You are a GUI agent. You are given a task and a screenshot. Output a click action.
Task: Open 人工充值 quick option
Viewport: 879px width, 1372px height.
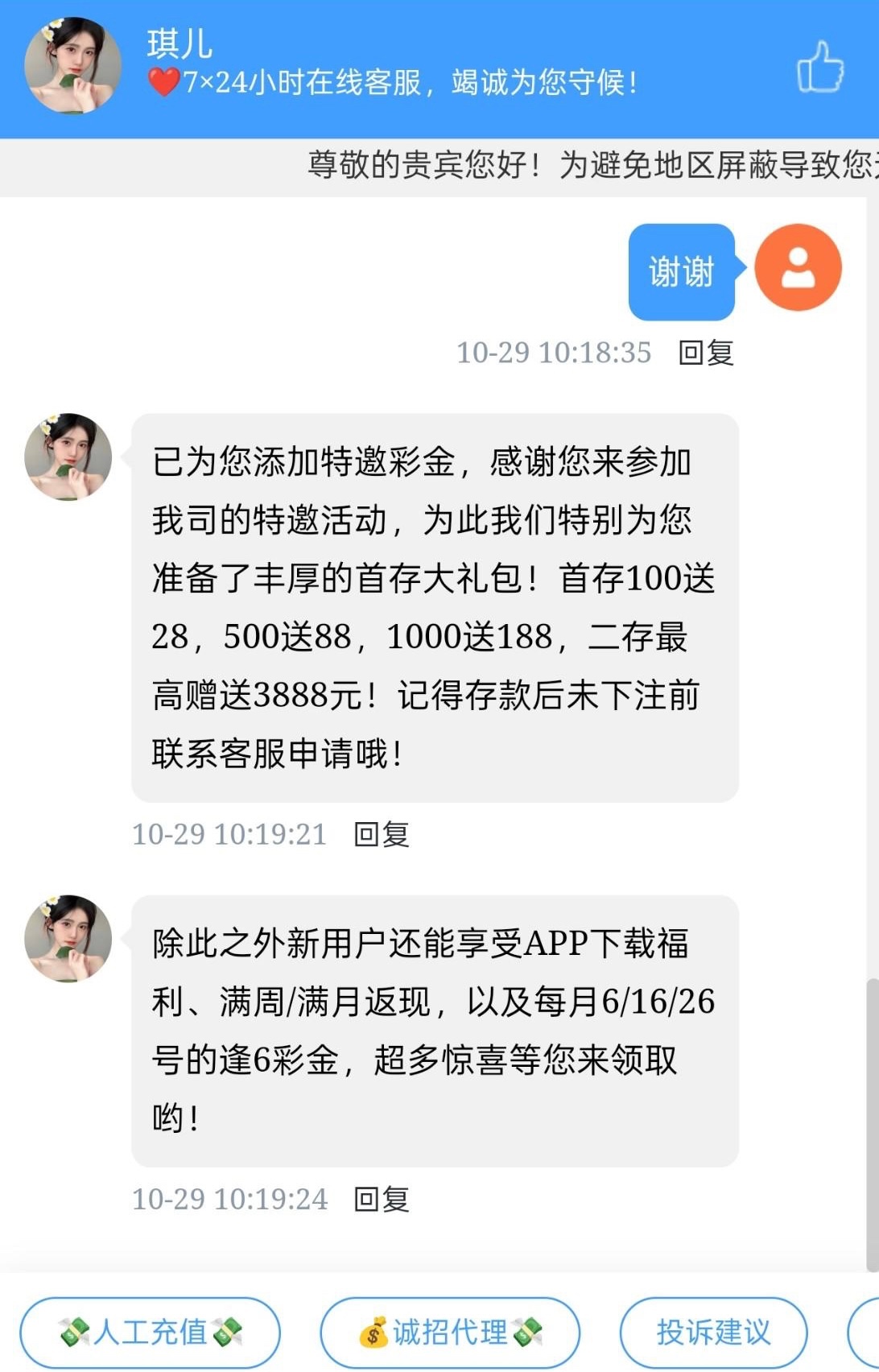[x=151, y=1333]
